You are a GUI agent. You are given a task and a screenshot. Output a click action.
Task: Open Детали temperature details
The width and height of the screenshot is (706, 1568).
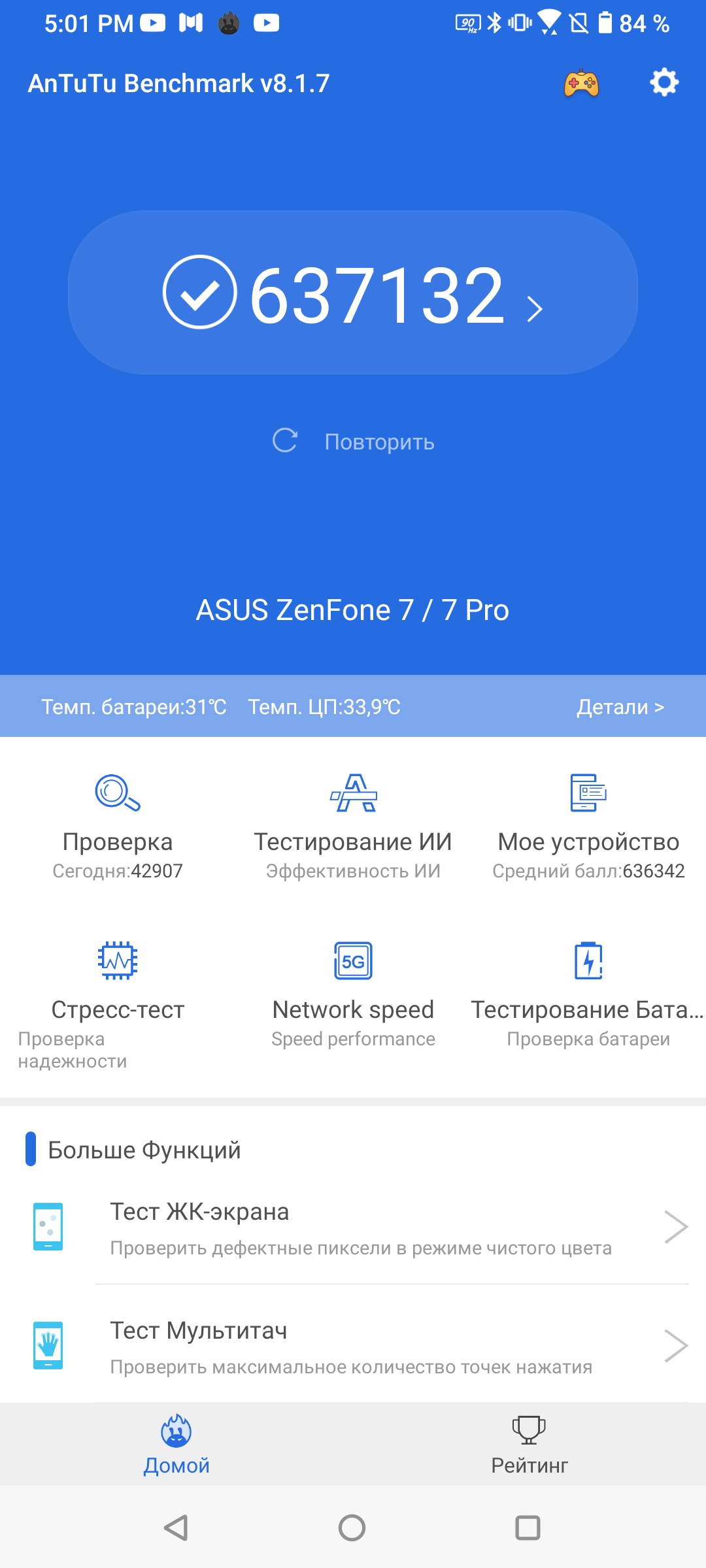tap(620, 707)
